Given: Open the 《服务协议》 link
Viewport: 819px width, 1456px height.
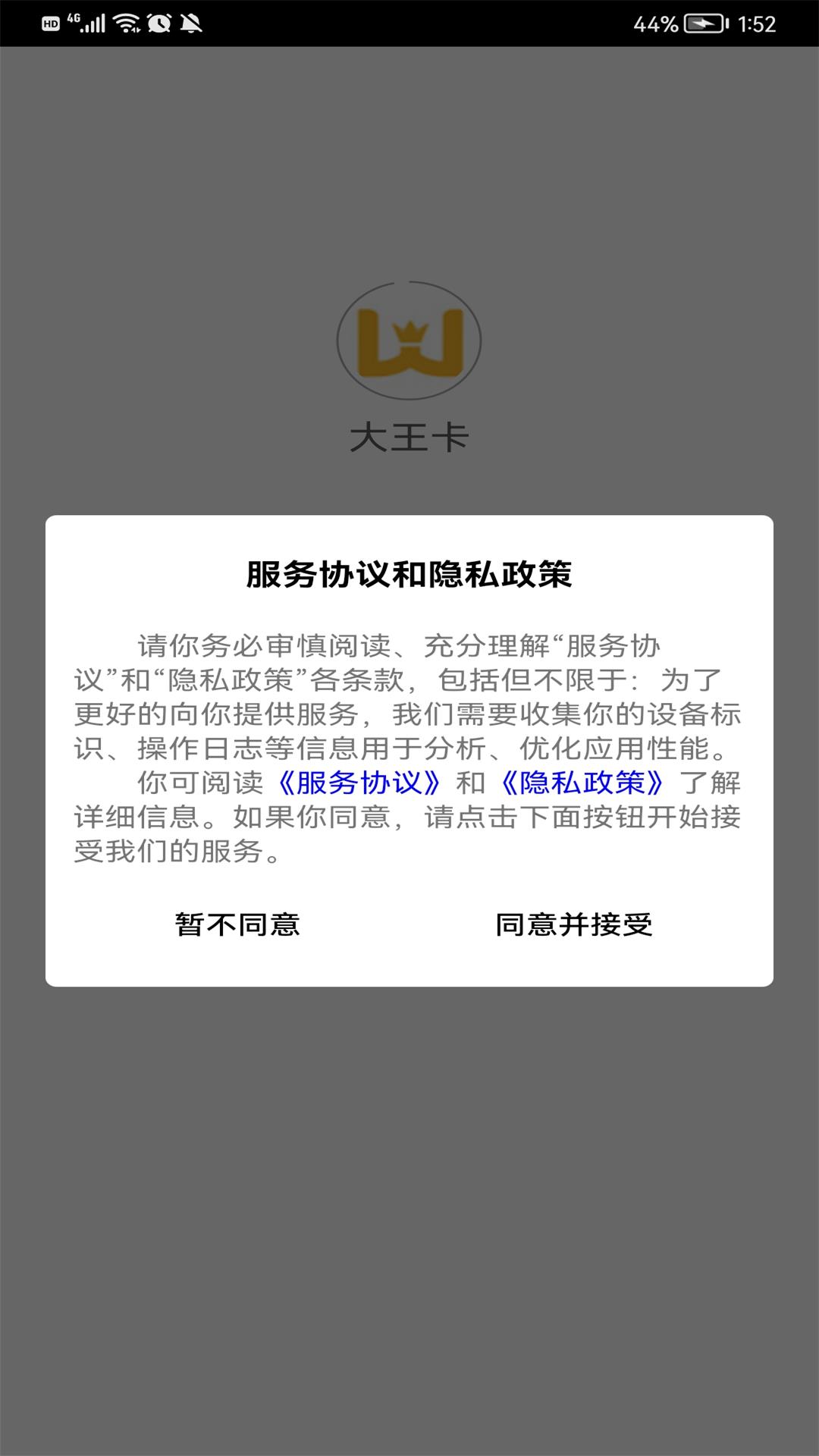Looking at the screenshot, I should point(359,783).
